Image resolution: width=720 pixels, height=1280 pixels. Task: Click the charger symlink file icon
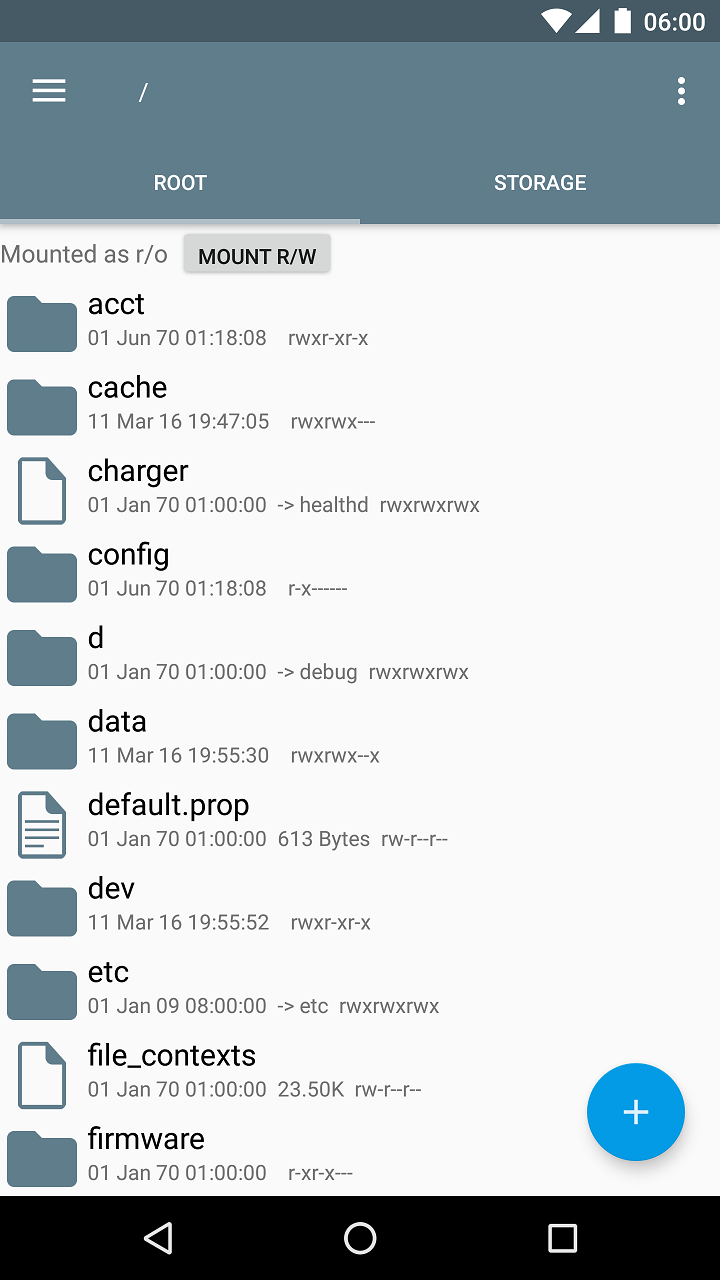click(x=41, y=490)
